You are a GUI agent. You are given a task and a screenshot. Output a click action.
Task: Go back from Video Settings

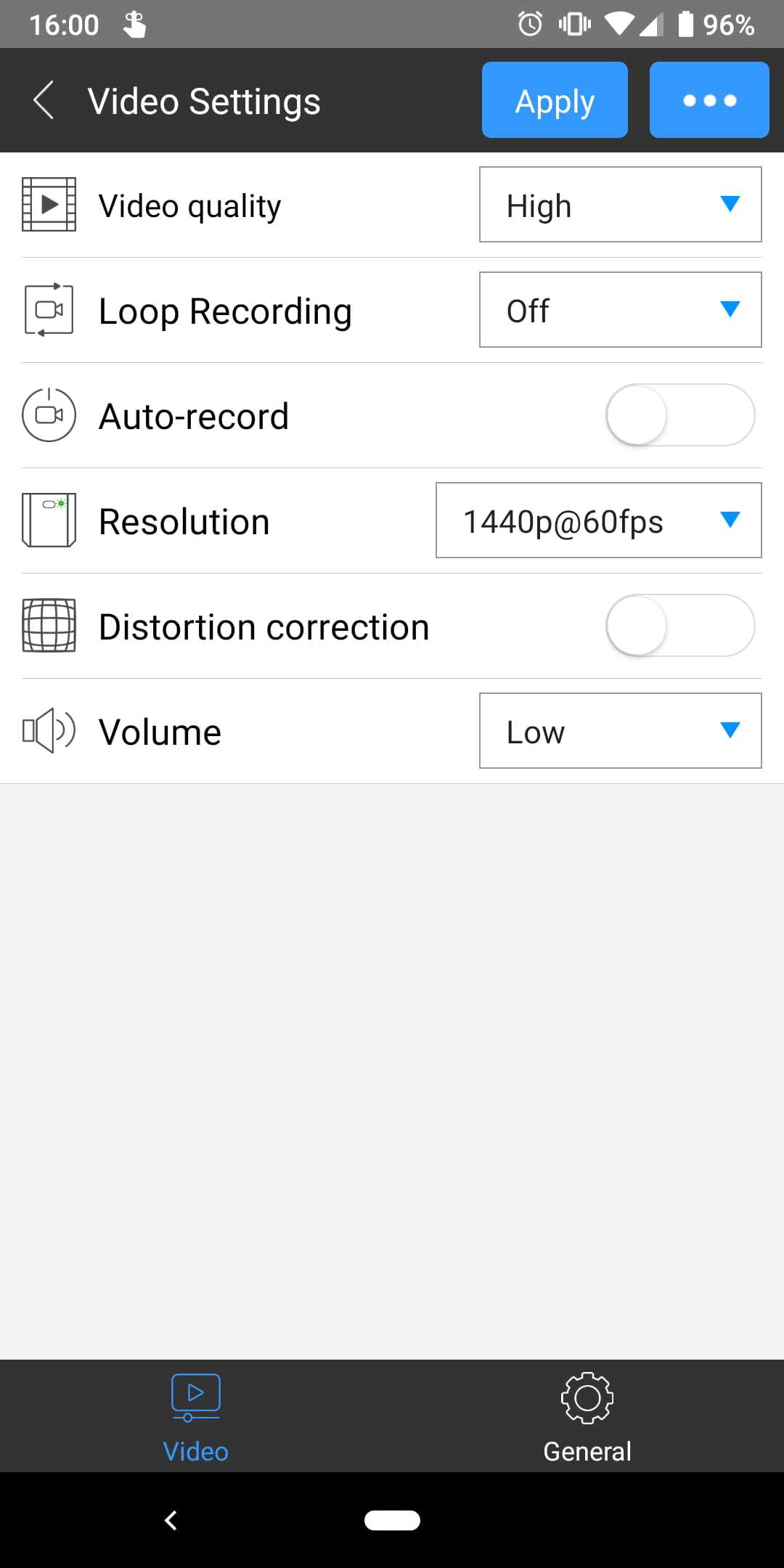[x=44, y=100]
